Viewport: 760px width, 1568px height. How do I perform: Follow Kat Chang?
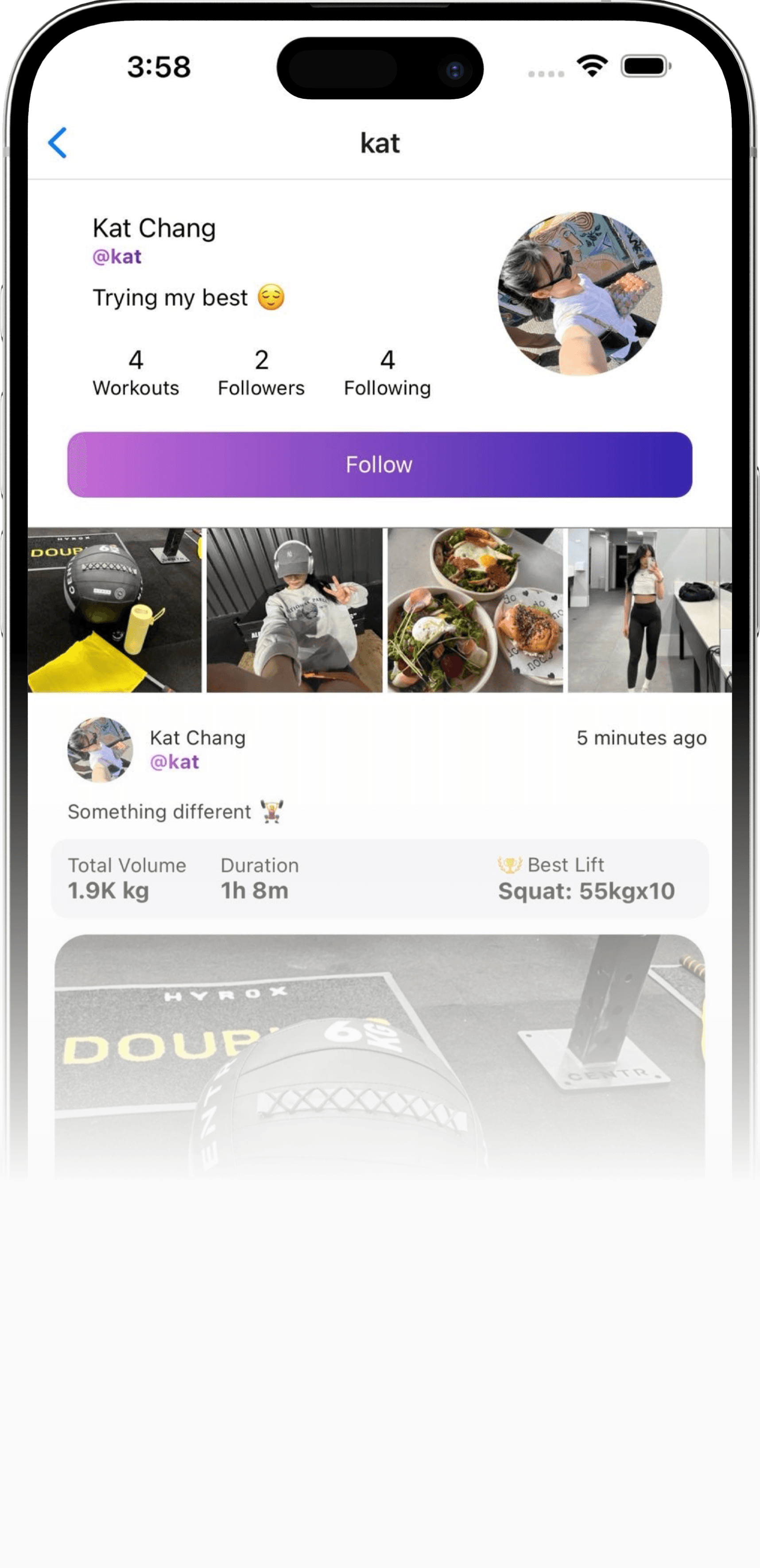[380, 465]
